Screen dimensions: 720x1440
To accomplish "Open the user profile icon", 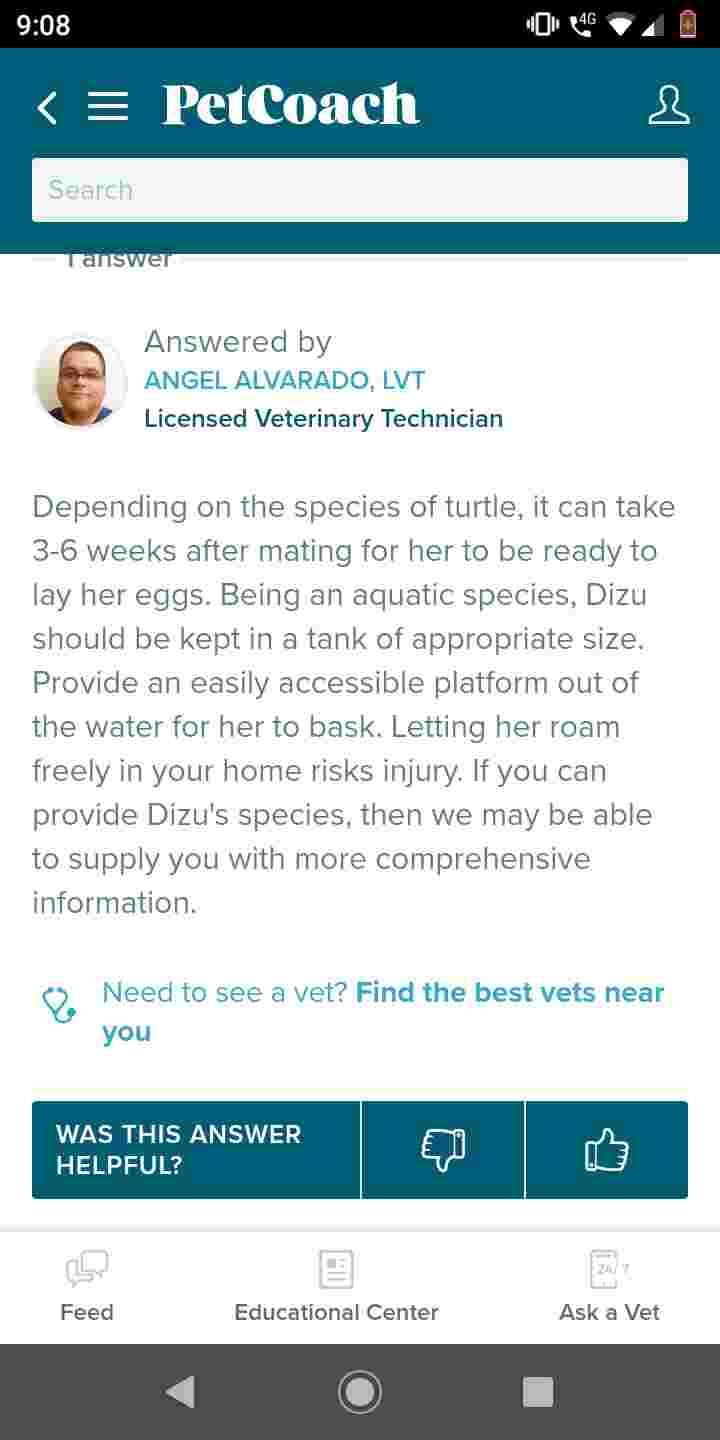I will (668, 106).
